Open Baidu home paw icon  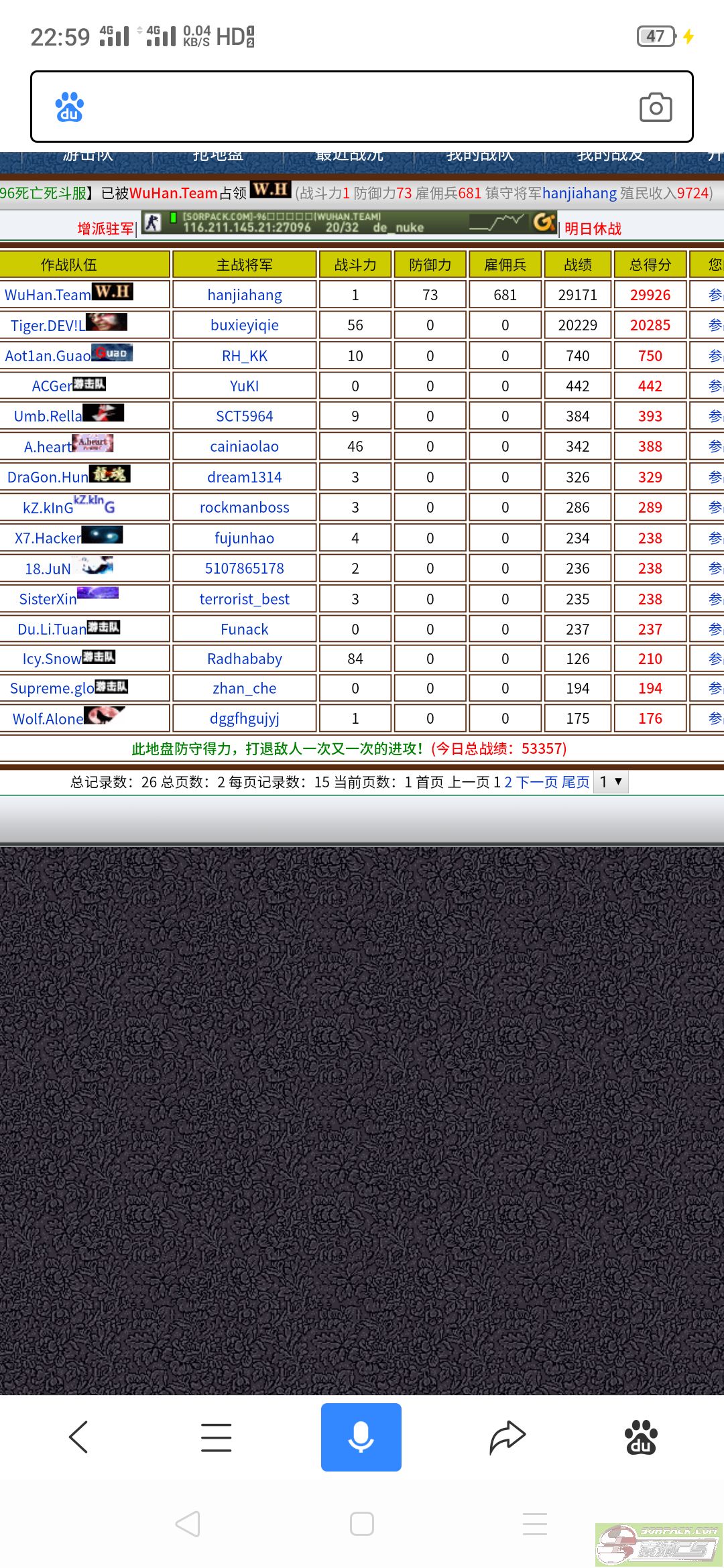click(x=641, y=1437)
